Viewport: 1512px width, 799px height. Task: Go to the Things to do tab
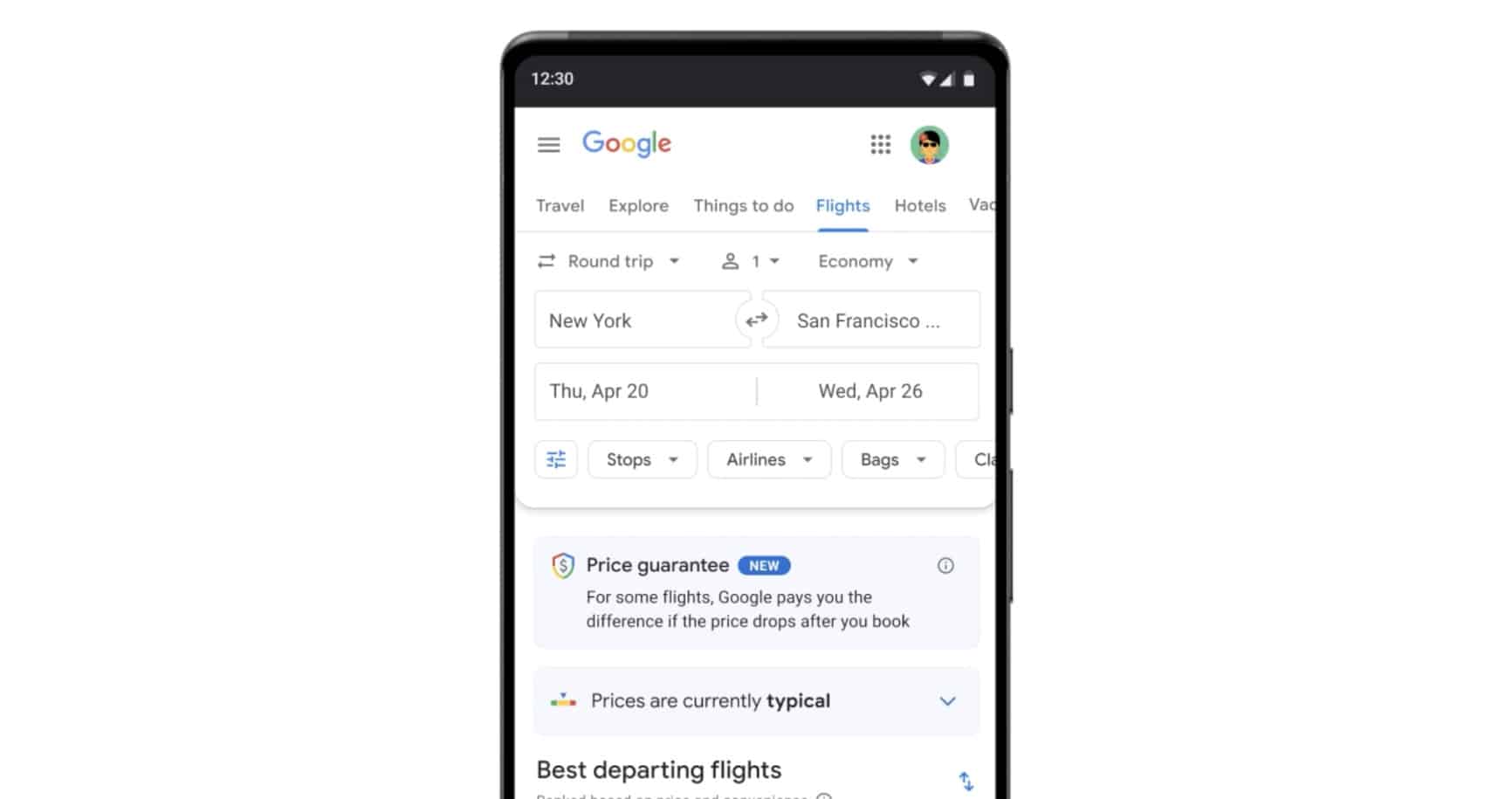point(743,206)
